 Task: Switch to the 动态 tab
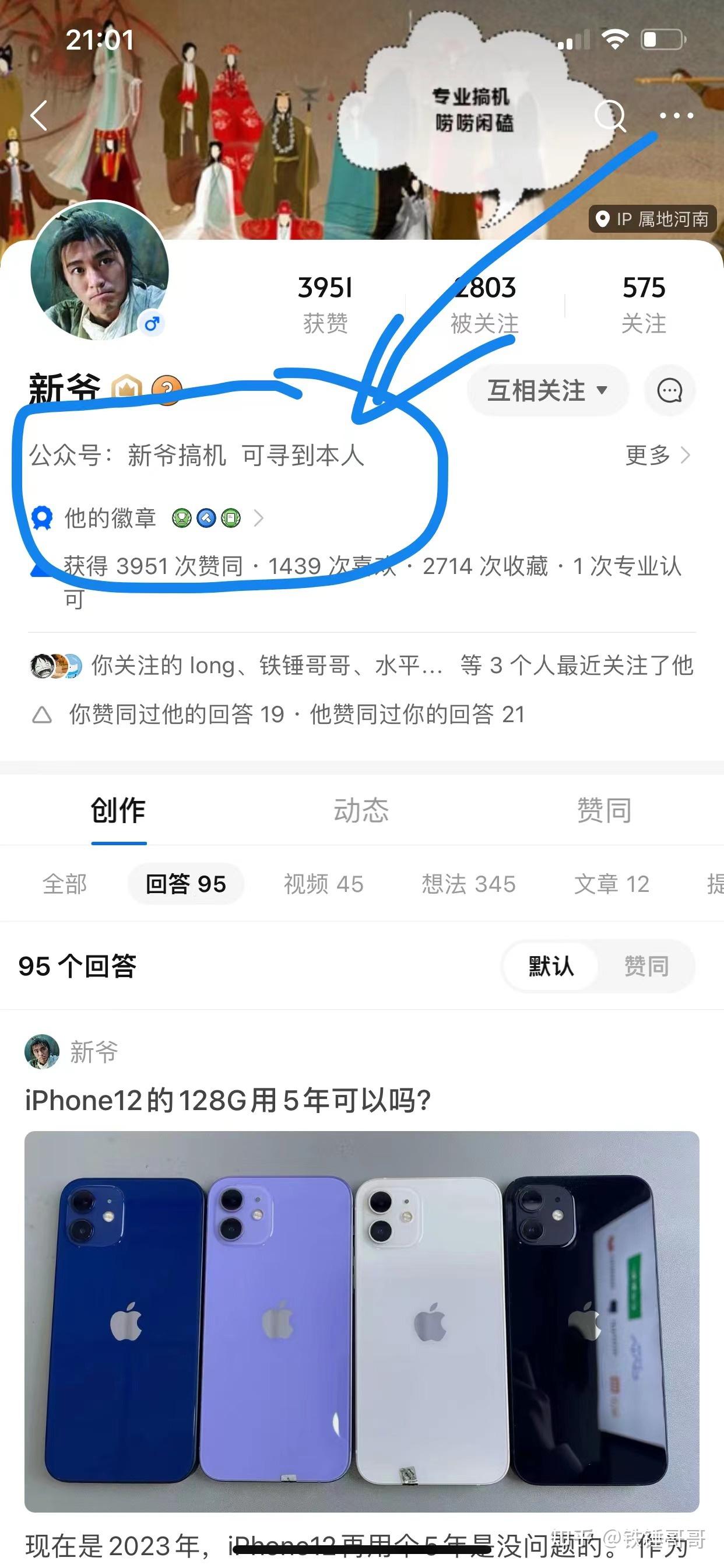(x=361, y=810)
